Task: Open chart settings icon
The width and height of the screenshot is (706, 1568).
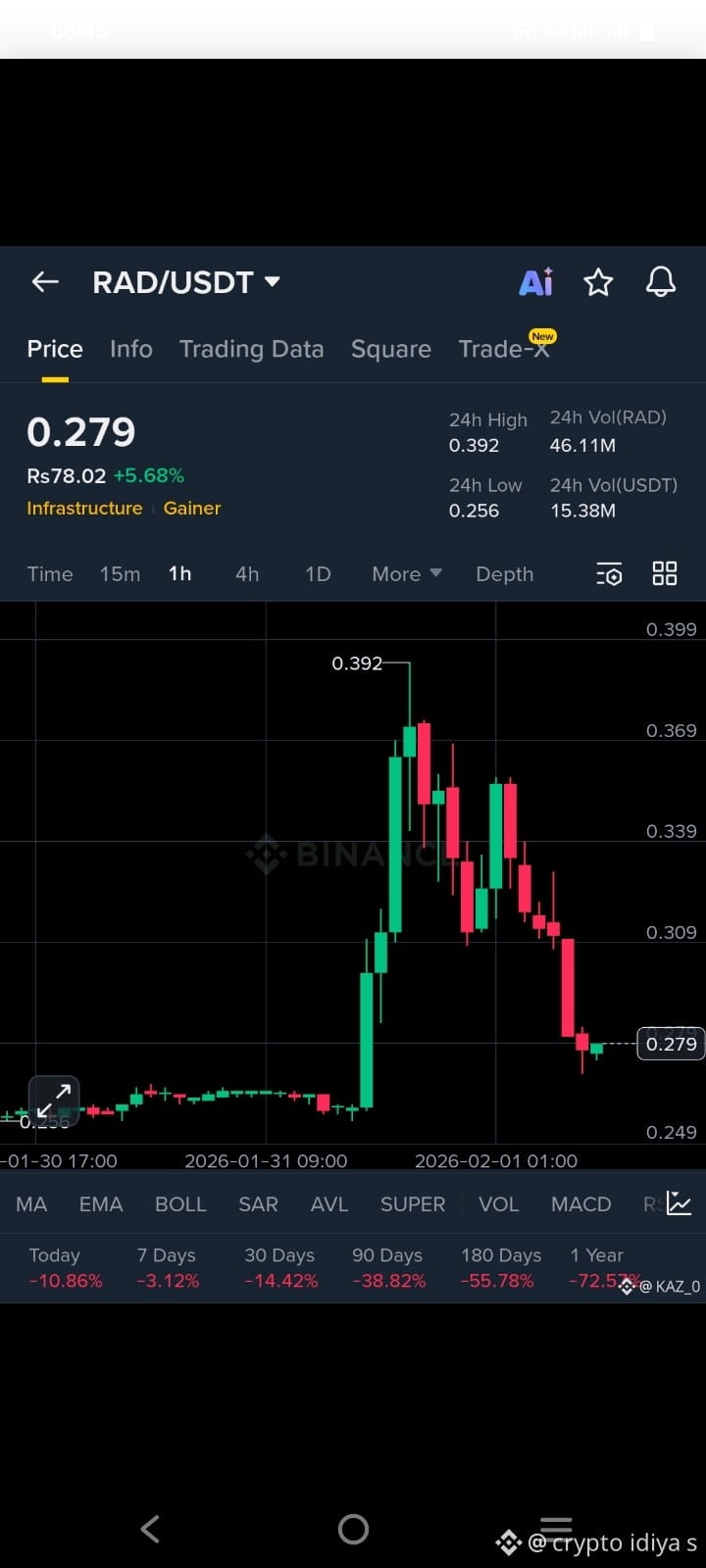Action: pyautogui.click(x=609, y=574)
